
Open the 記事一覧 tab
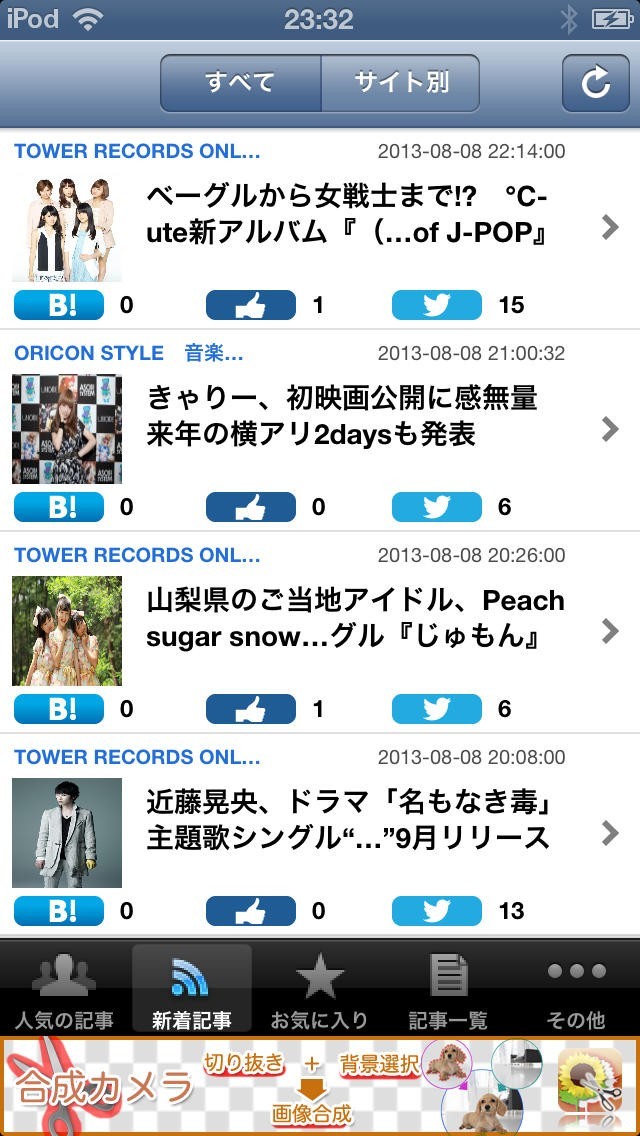click(448, 990)
